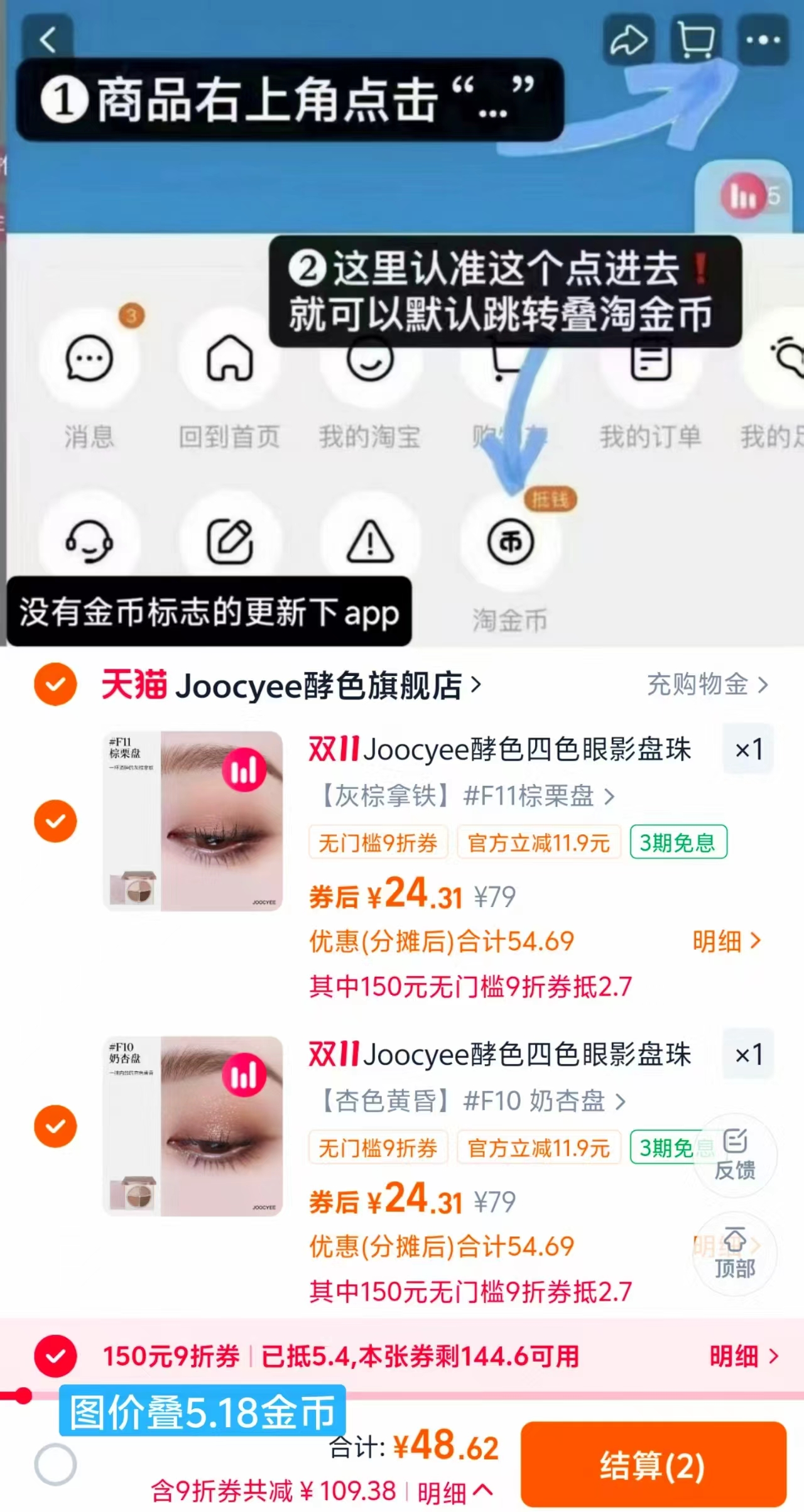804x1512 pixels.
Task: Open the shopping cart icon at top
Action: 694,39
